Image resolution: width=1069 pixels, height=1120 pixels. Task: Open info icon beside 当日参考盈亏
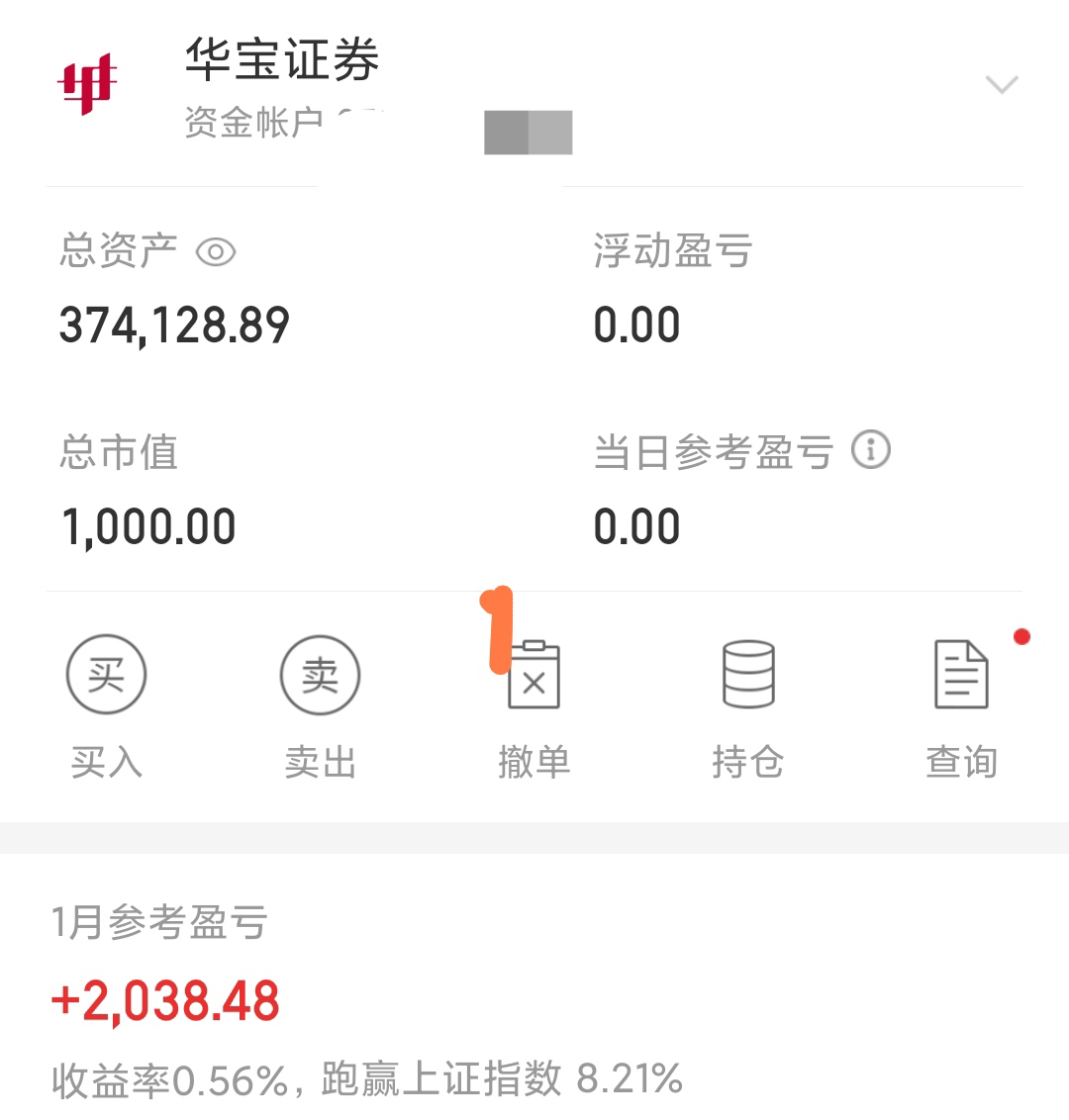tap(871, 451)
